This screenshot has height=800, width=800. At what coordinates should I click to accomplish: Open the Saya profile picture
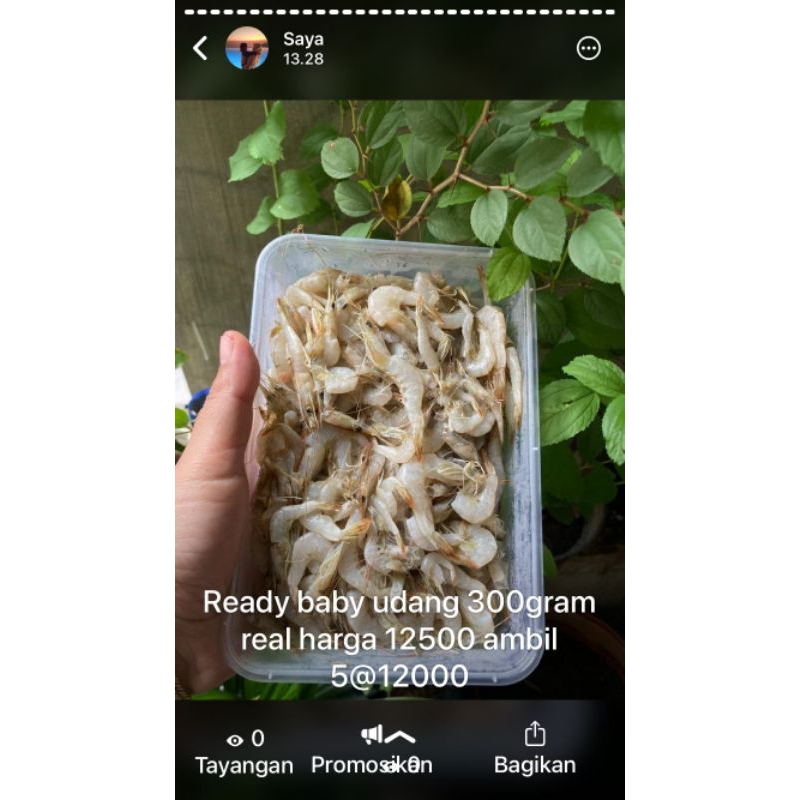(x=247, y=48)
